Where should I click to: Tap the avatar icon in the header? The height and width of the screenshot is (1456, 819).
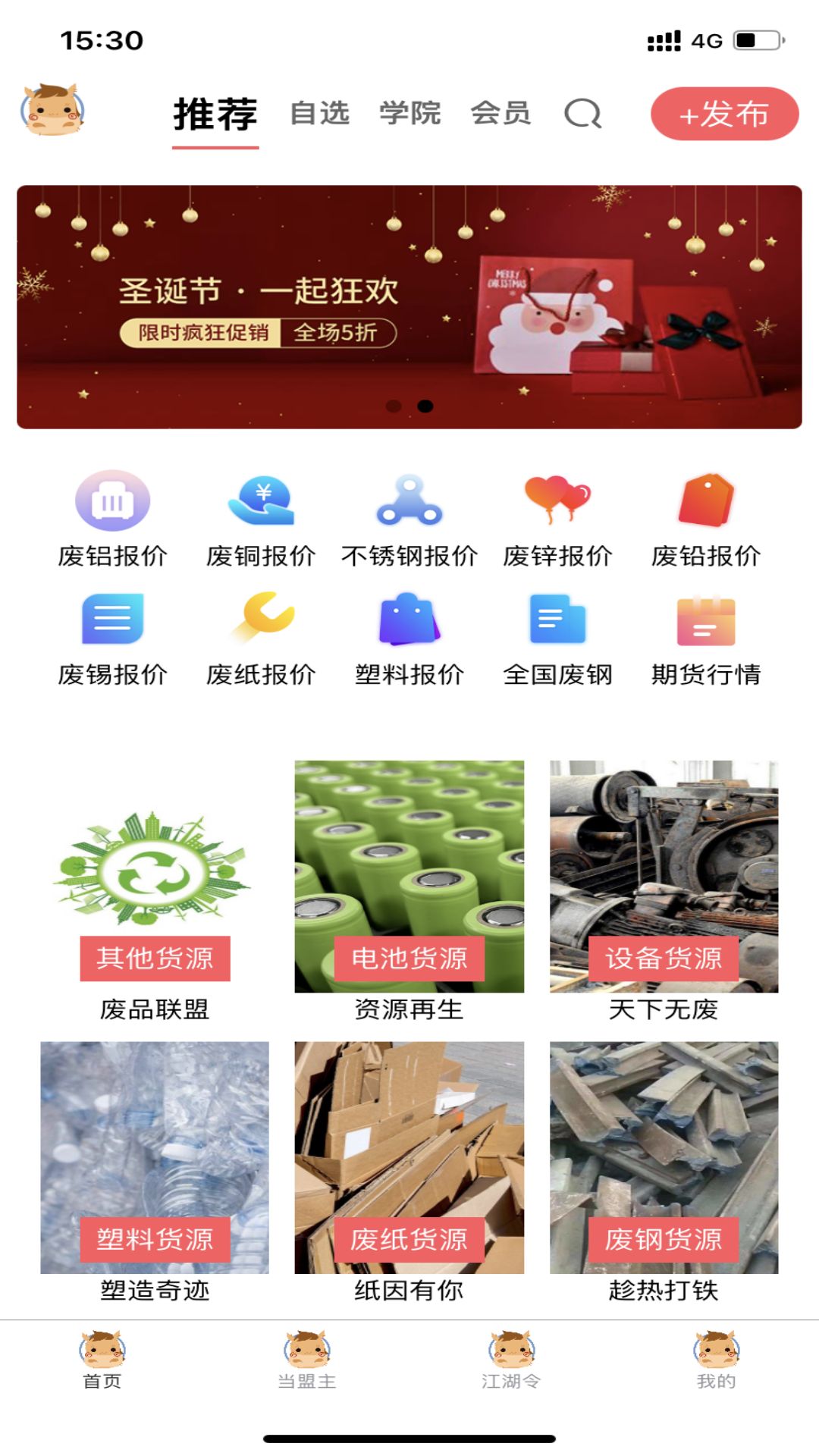(52, 111)
